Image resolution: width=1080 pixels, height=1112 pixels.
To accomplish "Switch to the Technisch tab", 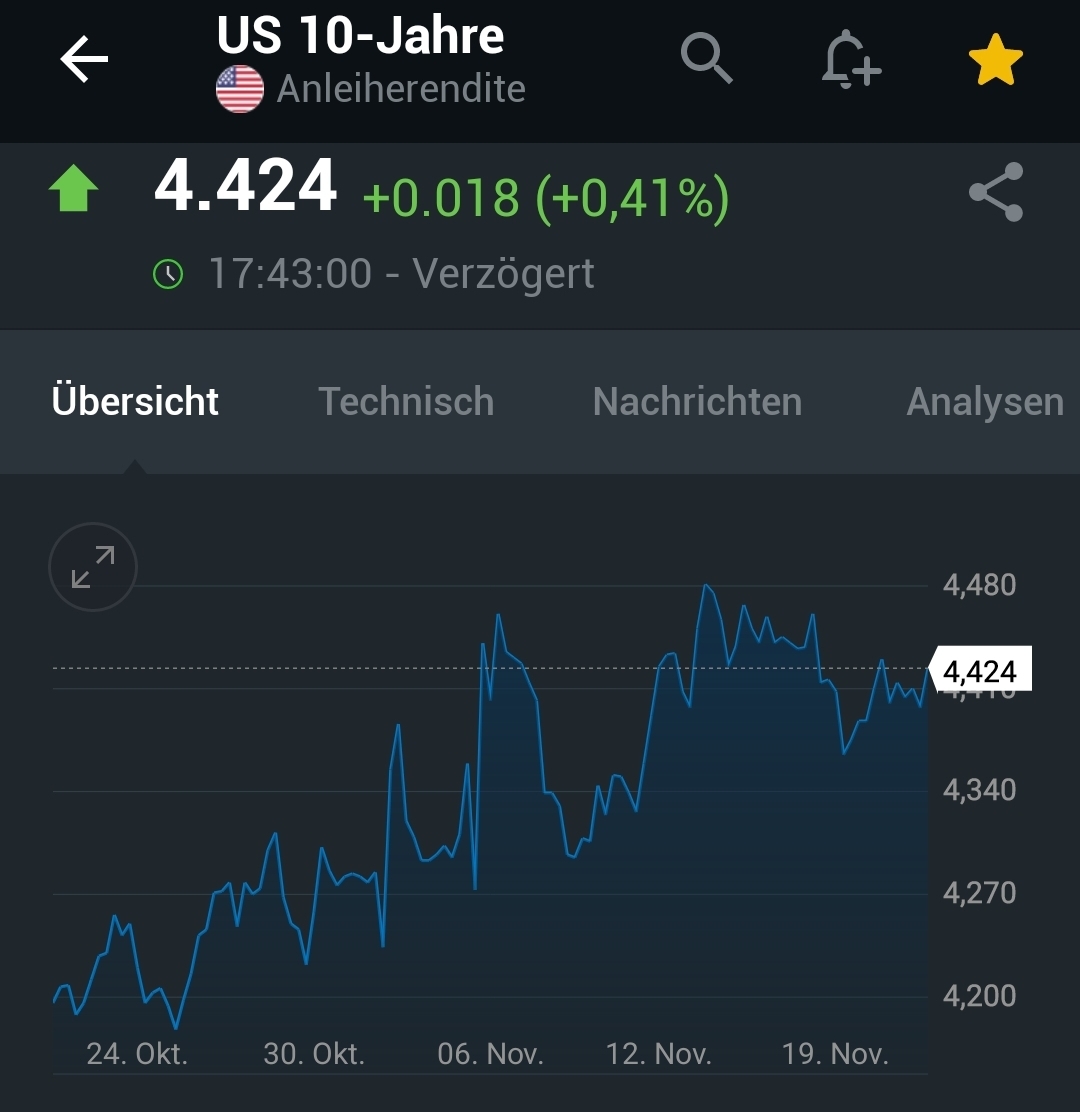I will point(406,401).
